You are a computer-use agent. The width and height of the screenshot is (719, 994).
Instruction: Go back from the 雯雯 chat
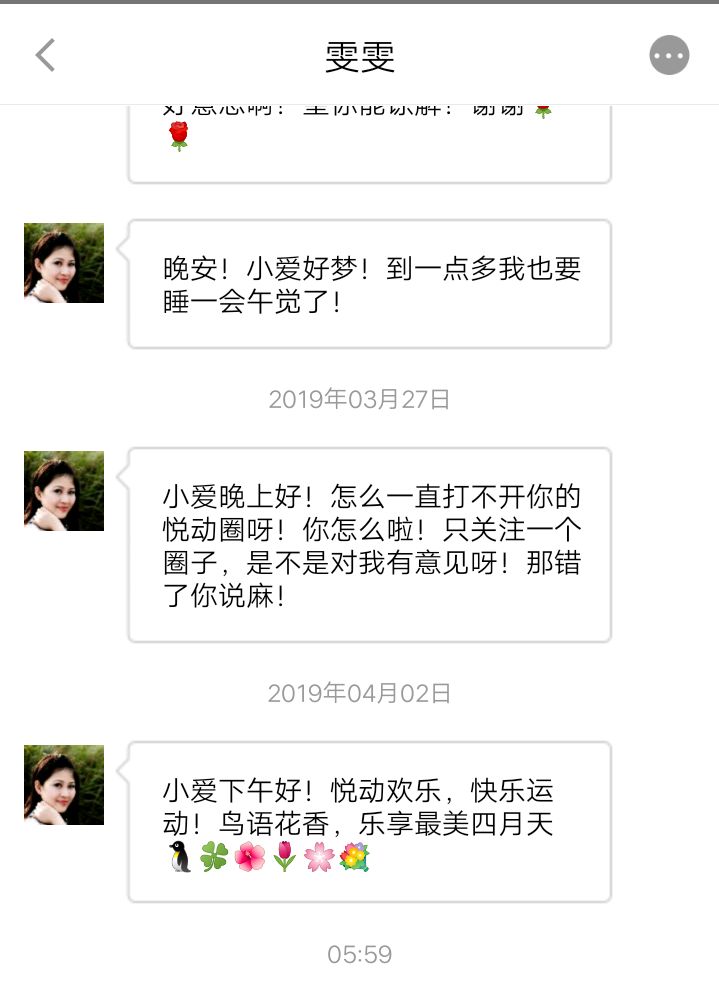pyautogui.click(x=45, y=56)
